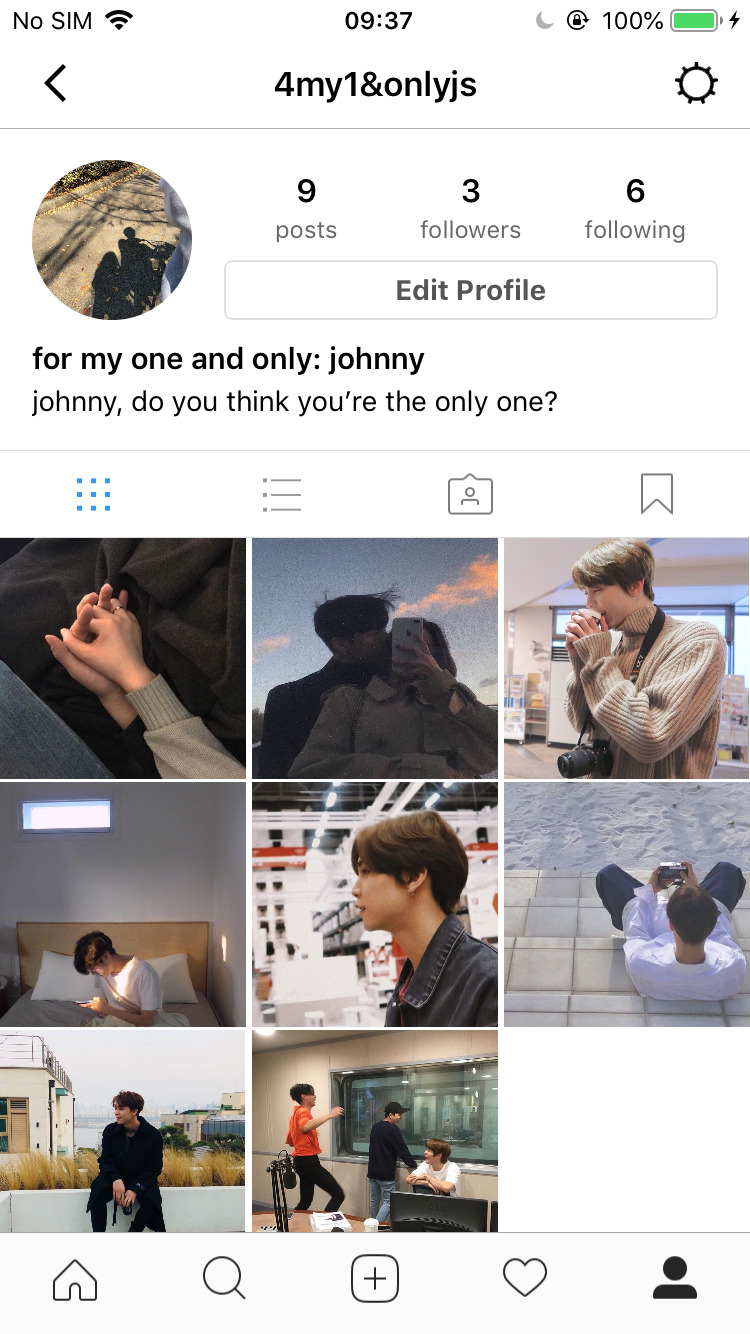
Task: Switch to list view tab
Action: pyautogui.click(x=281, y=494)
